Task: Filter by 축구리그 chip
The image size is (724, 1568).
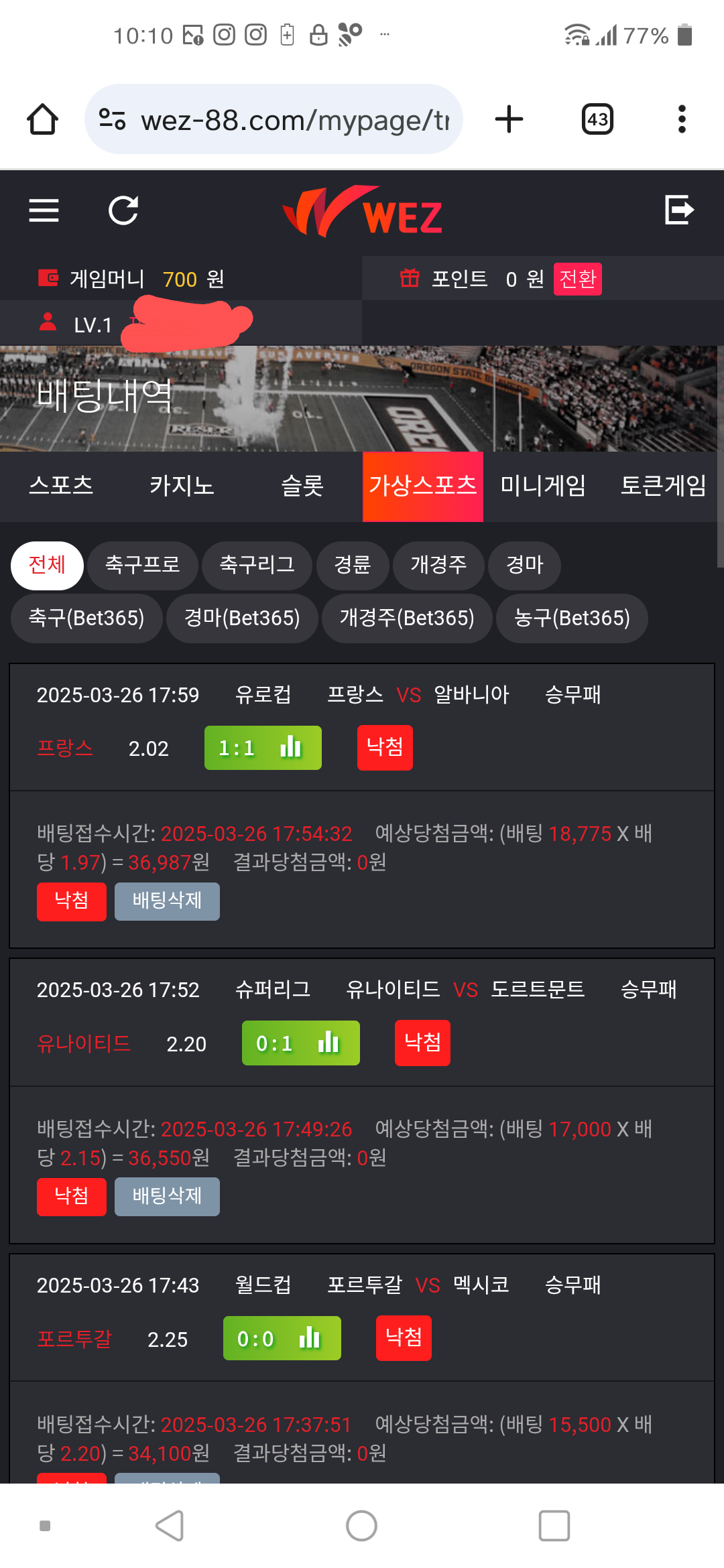Action: pyautogui.click(x=257, y=565)
